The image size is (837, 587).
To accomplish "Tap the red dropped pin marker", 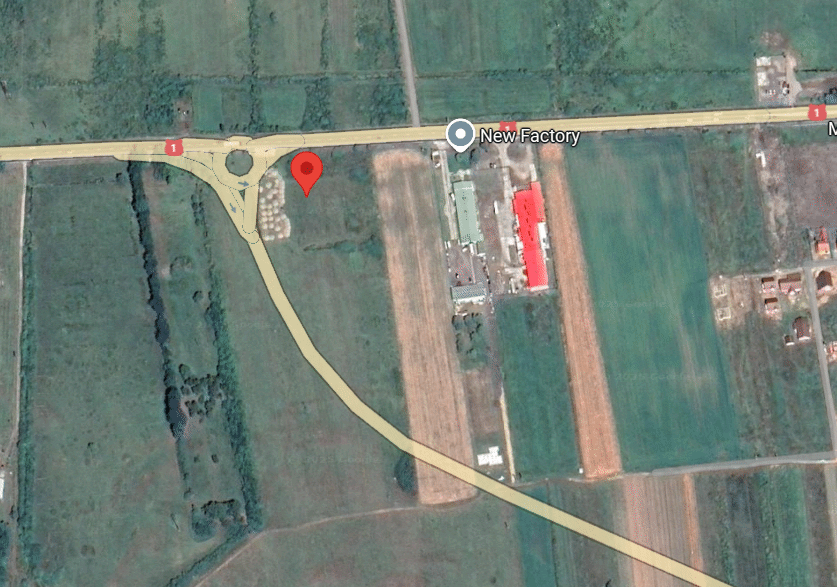I will pyautogui.click(x=306, y=171).
